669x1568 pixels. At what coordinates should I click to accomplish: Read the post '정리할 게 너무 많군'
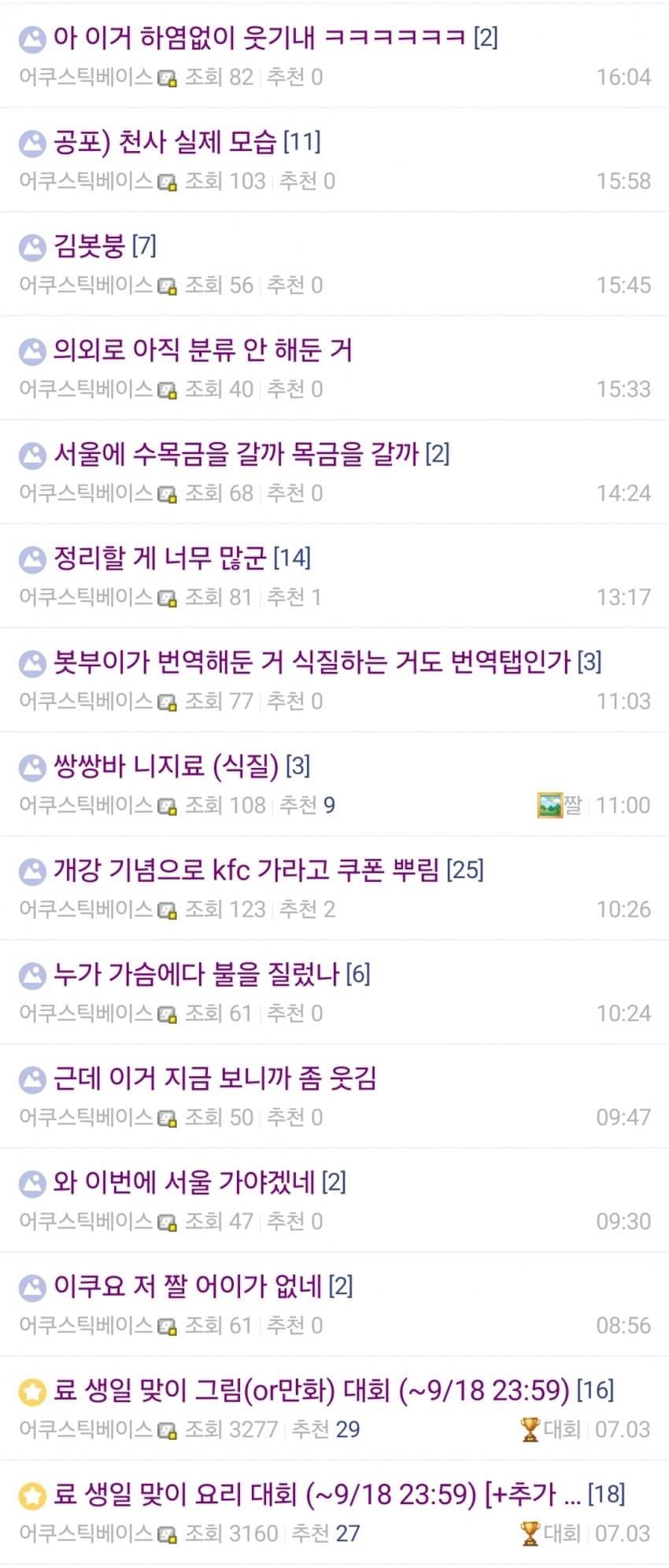click(x=160, y=558)
